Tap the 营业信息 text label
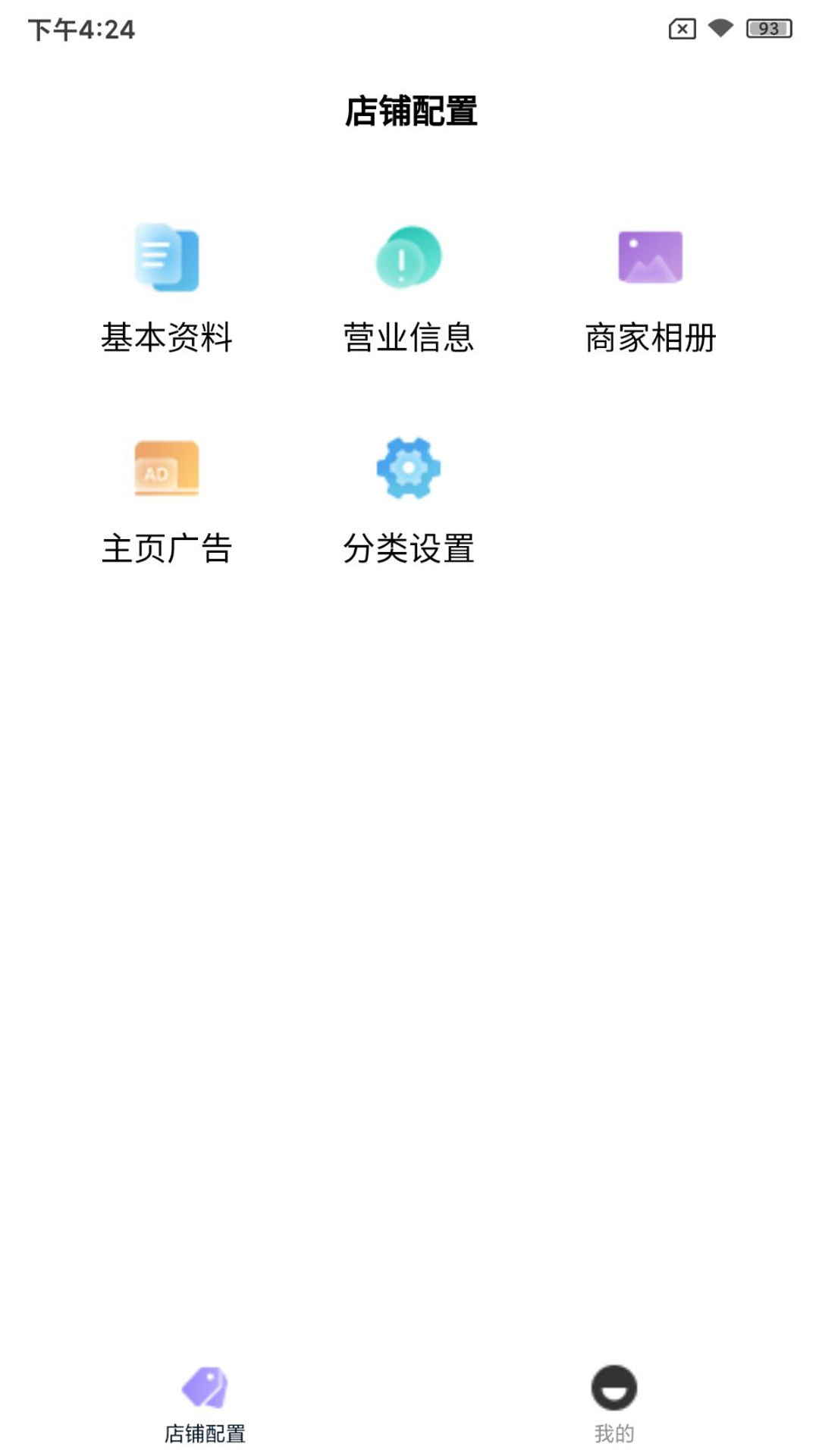This screenshot has width=819, height=1456. pyautogui.click(x=409, y=339)
